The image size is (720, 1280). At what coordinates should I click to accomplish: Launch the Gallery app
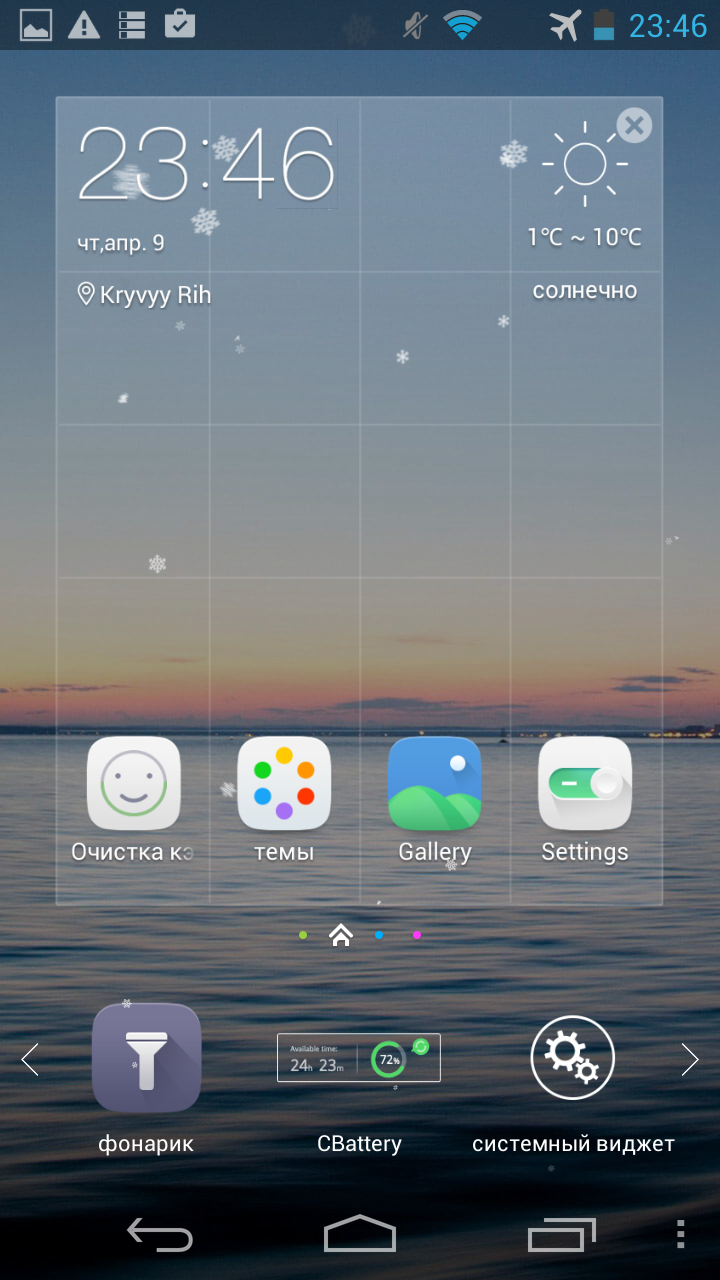[435, 800]
